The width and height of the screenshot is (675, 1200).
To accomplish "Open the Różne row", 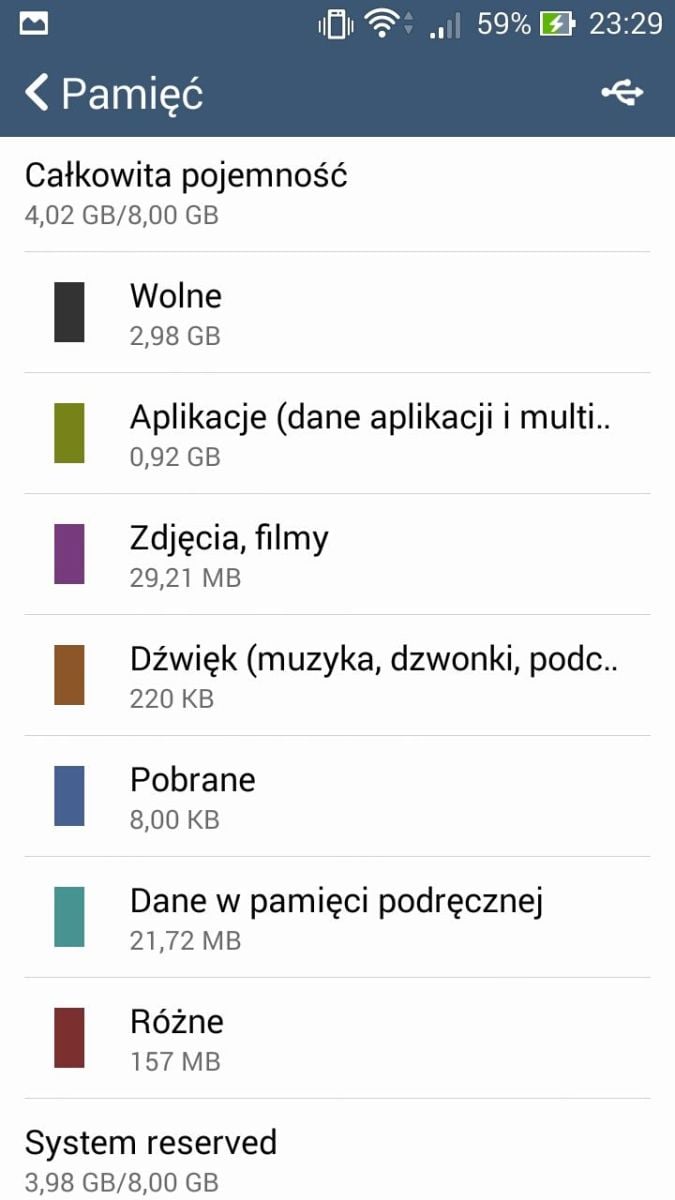I will click(337, 1038).
